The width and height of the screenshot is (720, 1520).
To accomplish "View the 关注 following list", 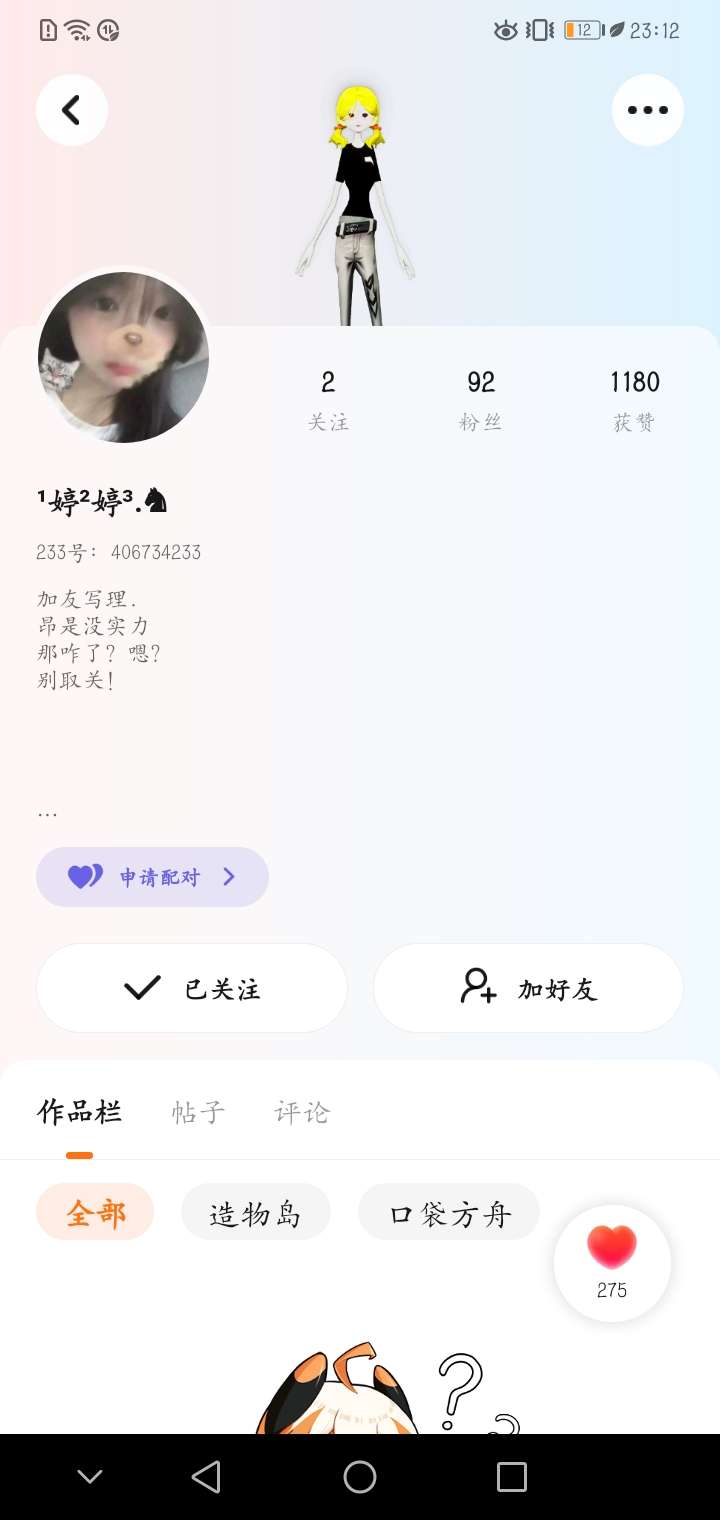I will pos(328,399).
